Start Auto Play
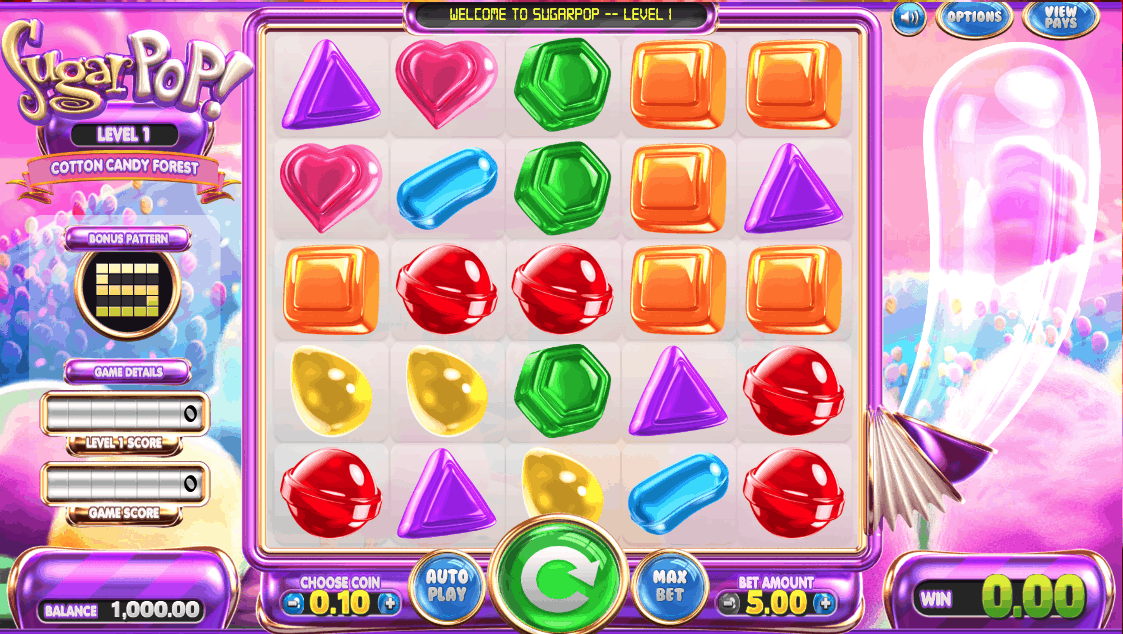 pos(446,584)
